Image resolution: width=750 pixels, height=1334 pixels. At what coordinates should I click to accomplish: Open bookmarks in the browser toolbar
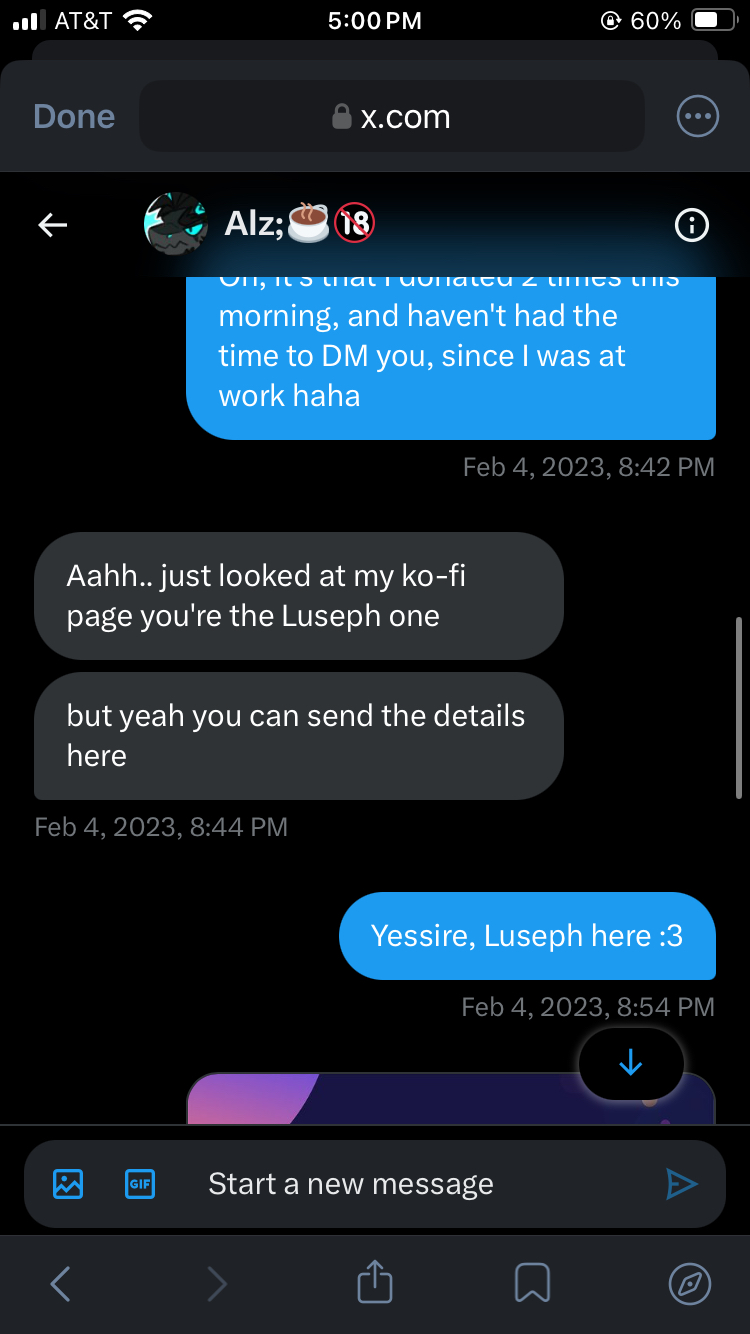[532, 1283]
